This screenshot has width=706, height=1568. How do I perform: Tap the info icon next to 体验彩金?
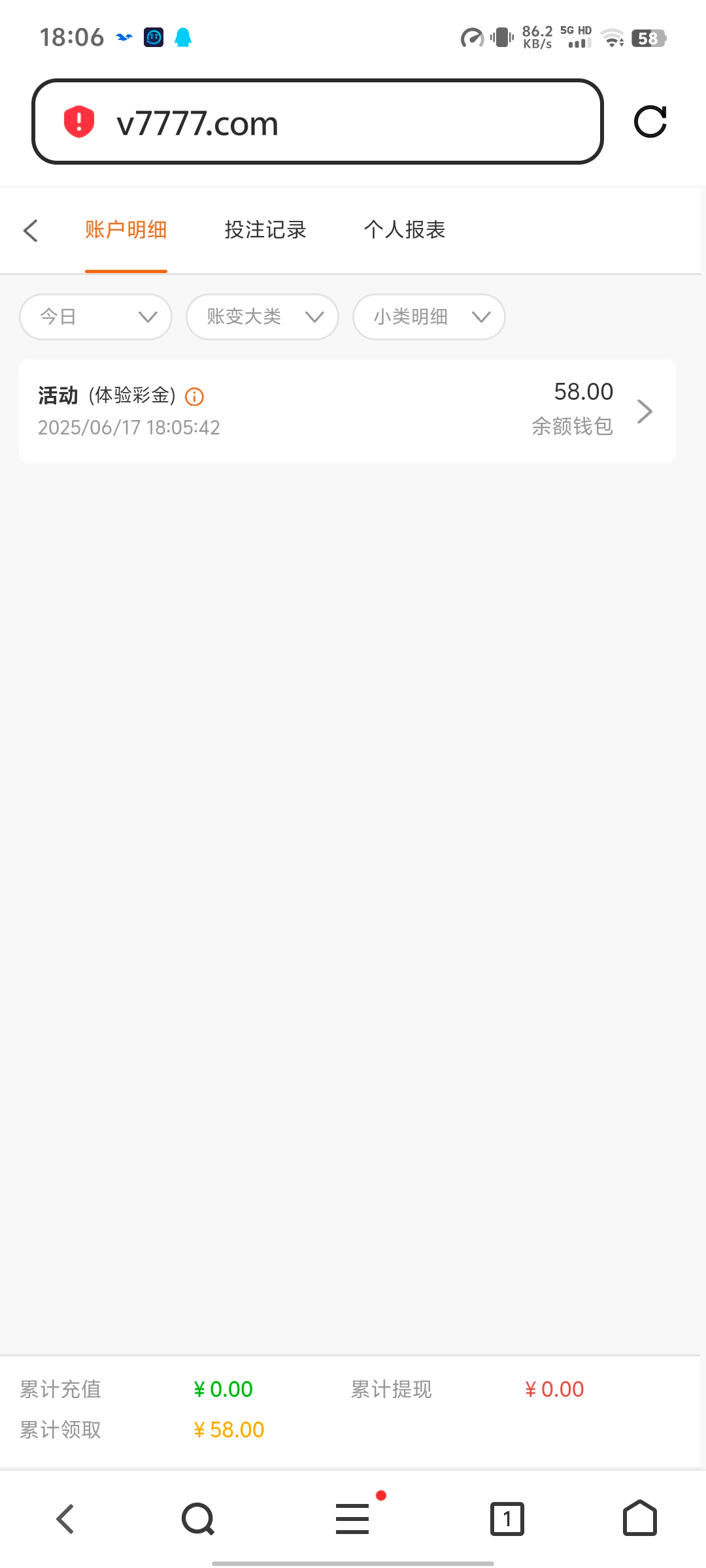point(195,397)
